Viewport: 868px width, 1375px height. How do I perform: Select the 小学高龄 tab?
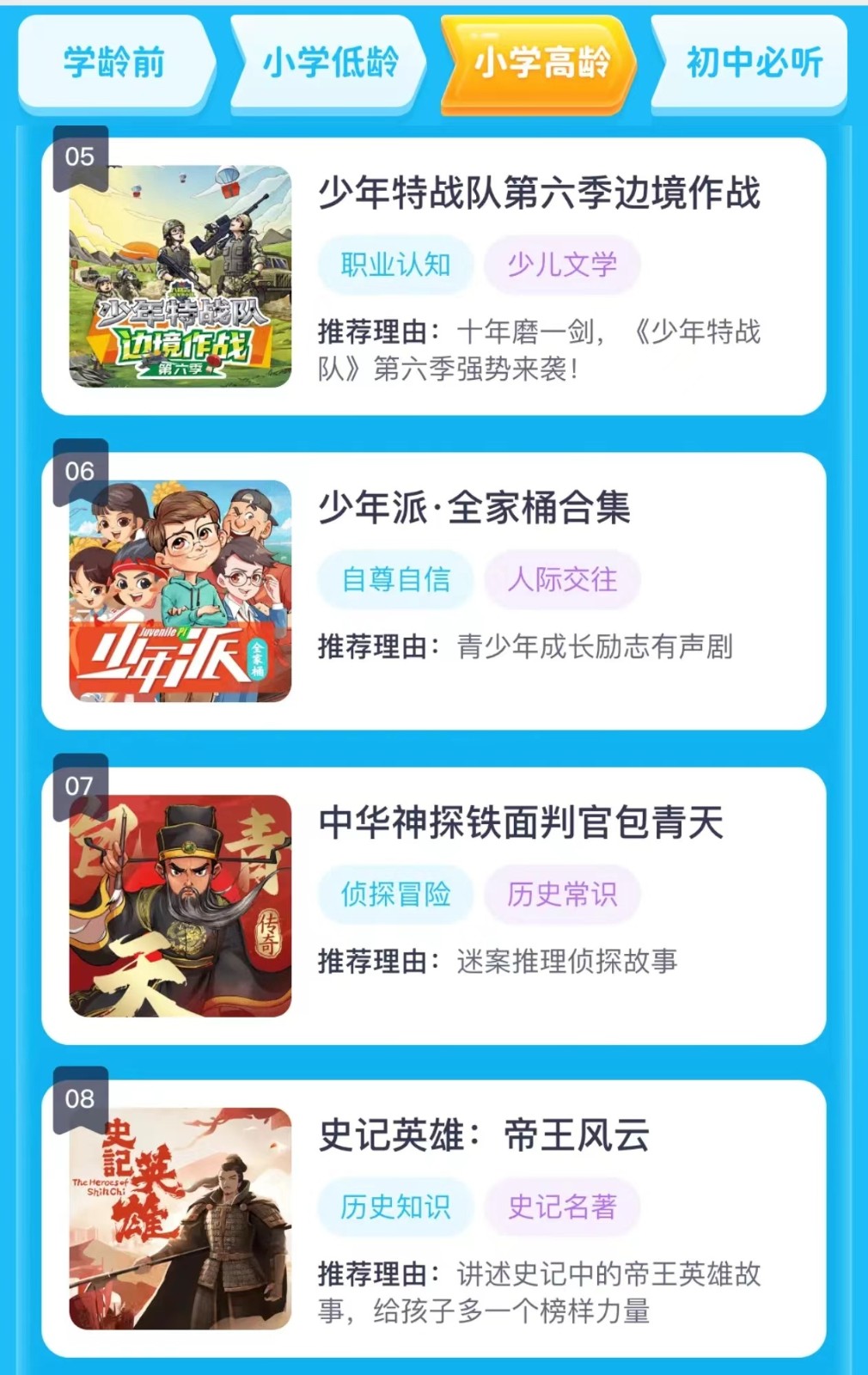coord(541,63)
